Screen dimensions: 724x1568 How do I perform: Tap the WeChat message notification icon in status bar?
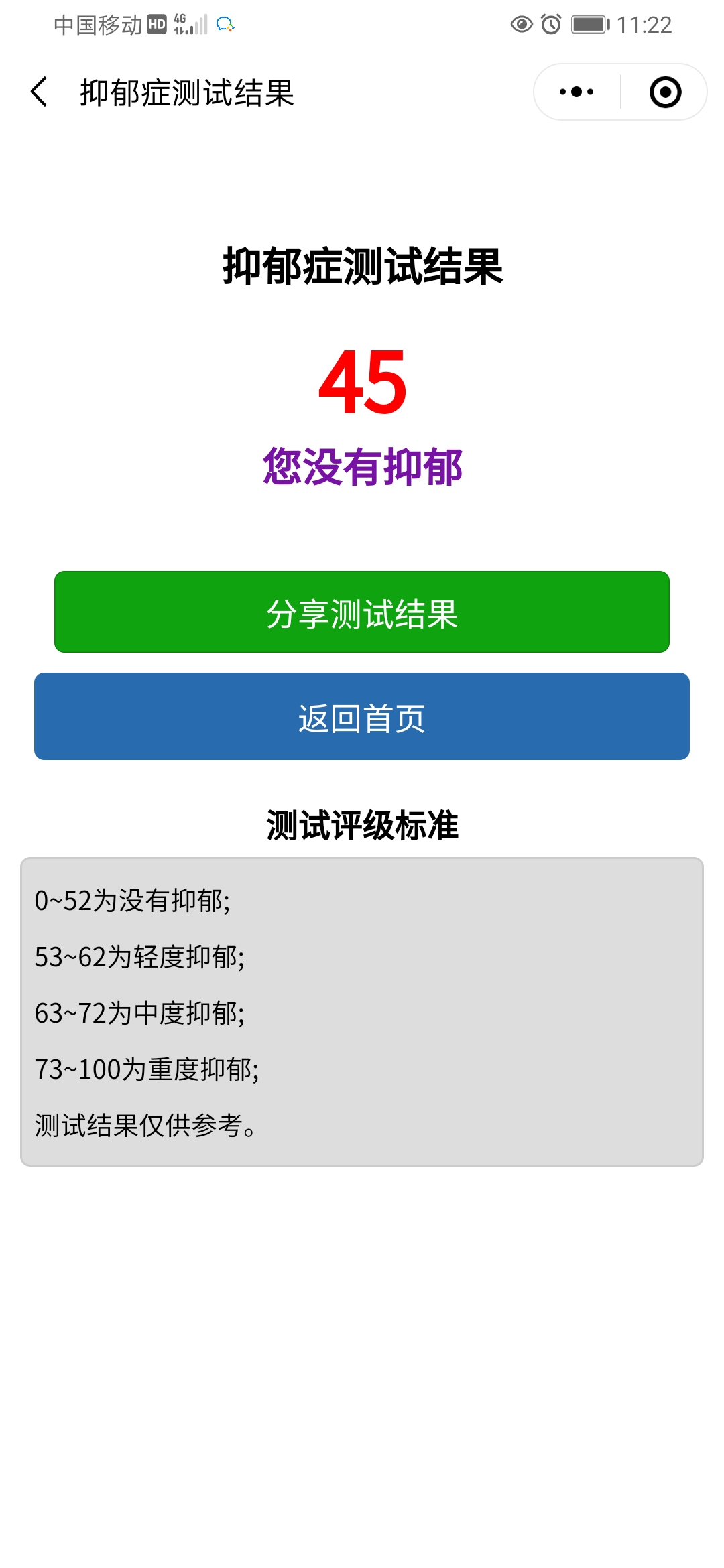click(x=226, y=25)
